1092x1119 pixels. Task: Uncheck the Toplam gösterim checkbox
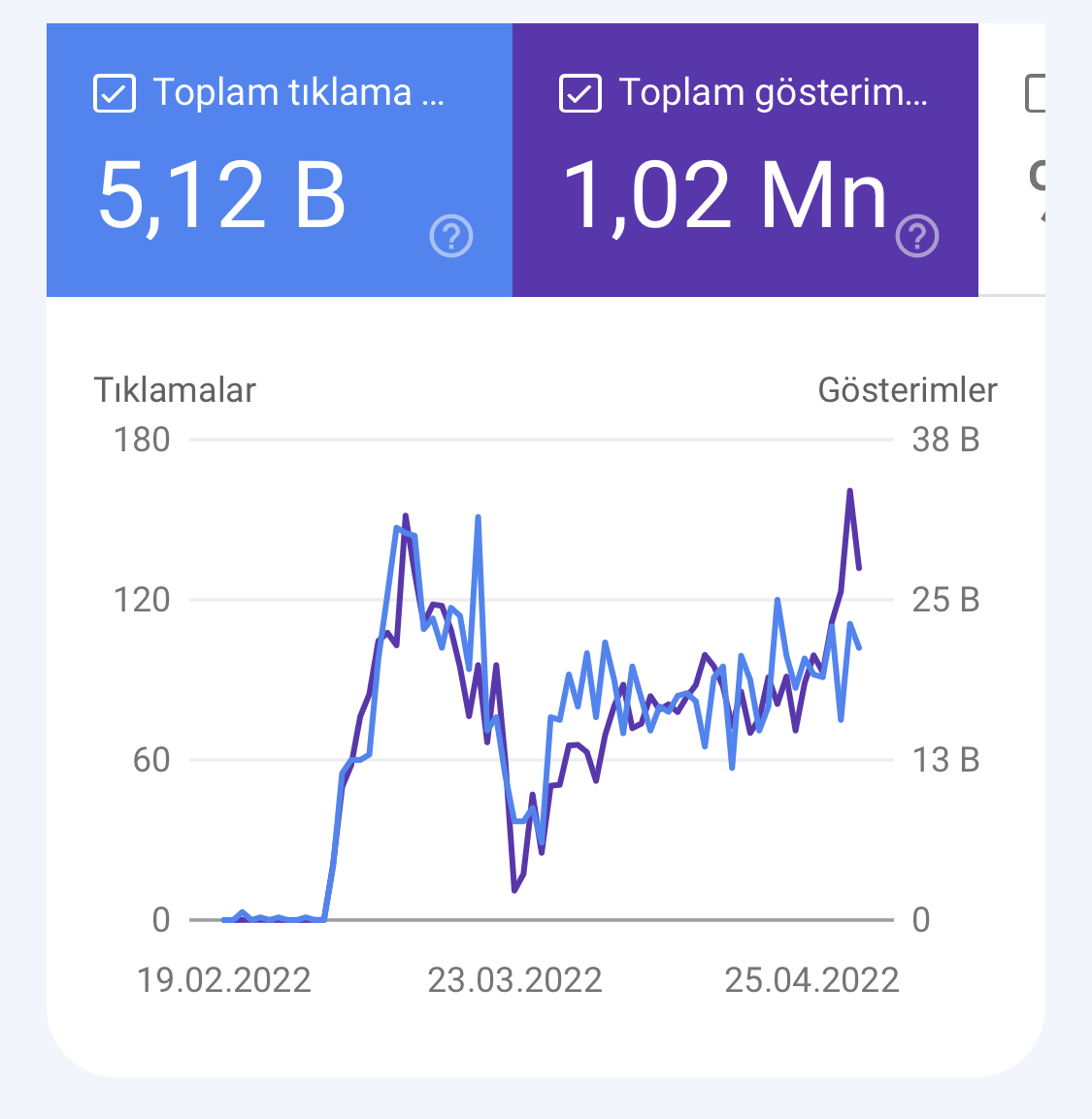[x=579, y=93]
